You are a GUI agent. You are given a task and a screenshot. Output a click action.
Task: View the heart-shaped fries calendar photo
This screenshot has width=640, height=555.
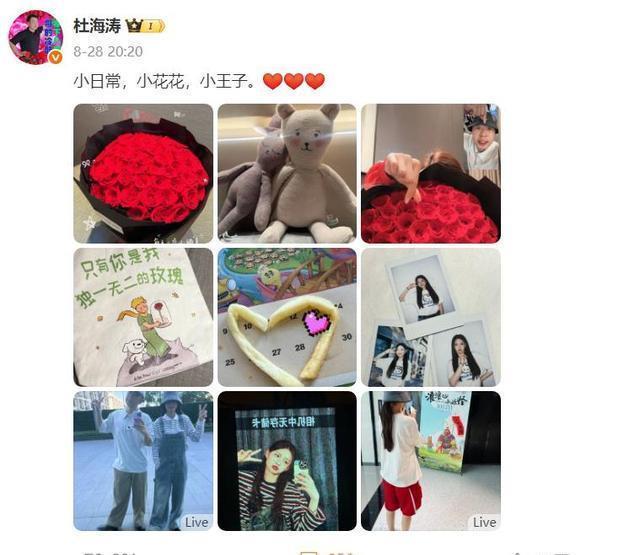point(287,317)
